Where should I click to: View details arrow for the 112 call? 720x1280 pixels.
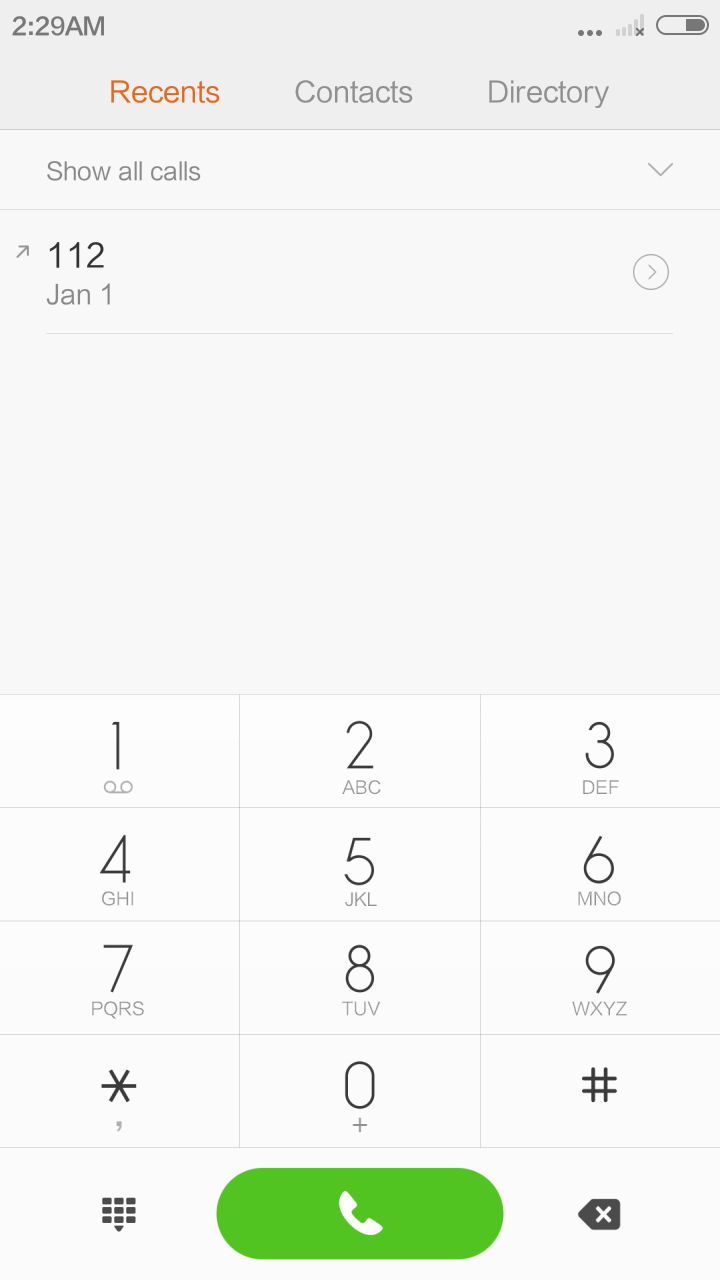pyautogui.click(x=651, y=272)
